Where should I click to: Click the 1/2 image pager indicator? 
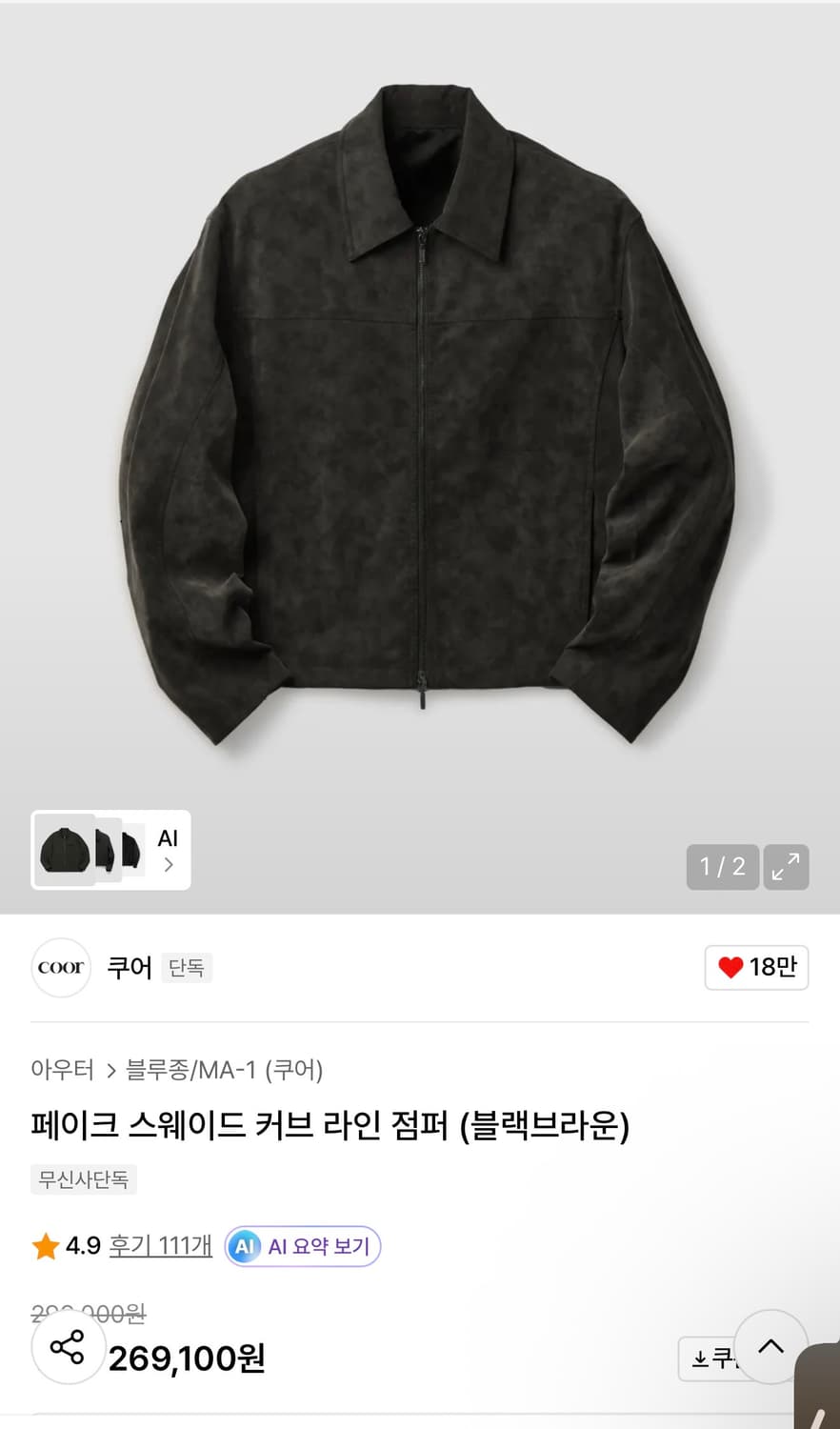tap(722, 868)
